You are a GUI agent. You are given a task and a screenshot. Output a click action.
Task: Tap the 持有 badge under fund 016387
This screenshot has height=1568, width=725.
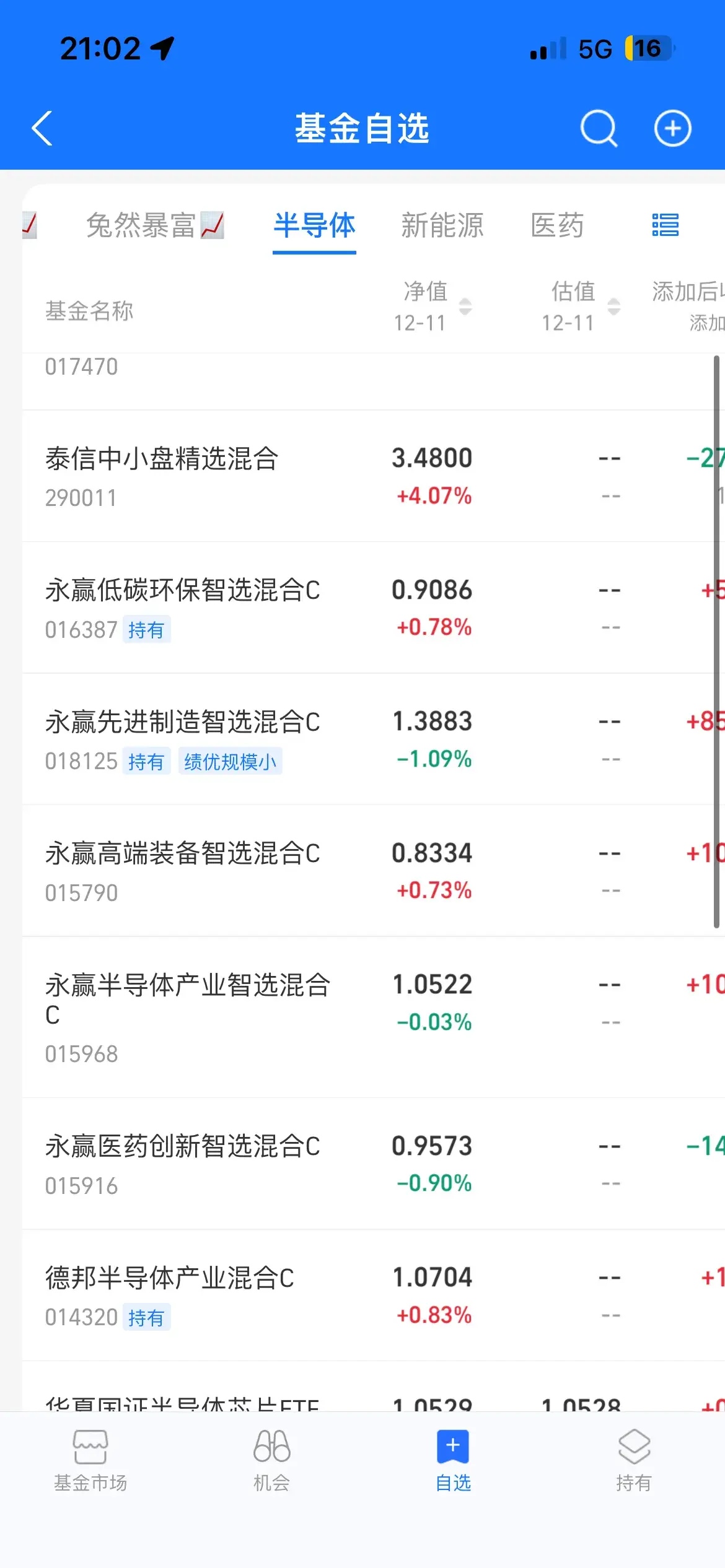(147, 630)
